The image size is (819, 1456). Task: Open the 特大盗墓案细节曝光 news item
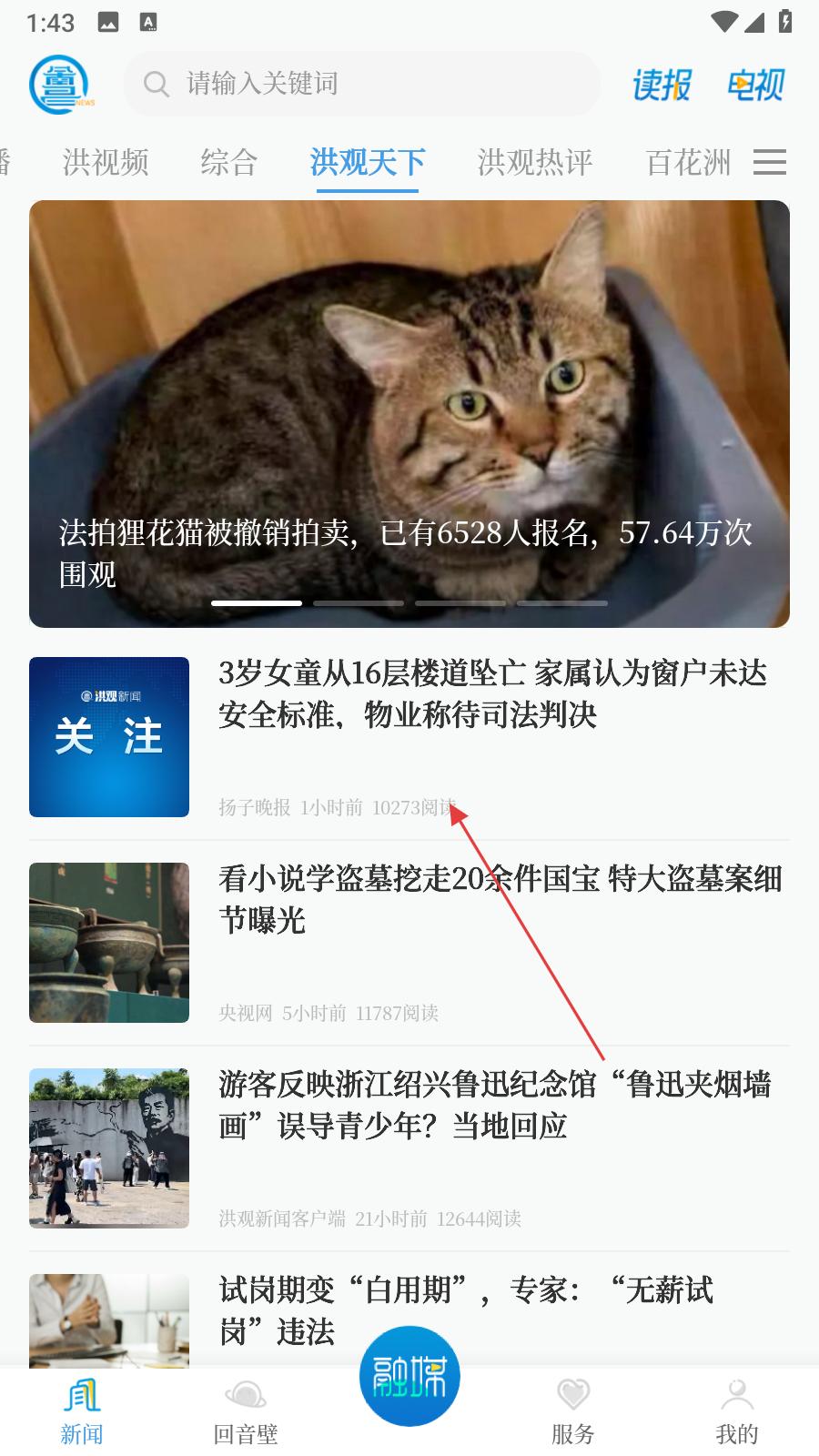point(499,899)
